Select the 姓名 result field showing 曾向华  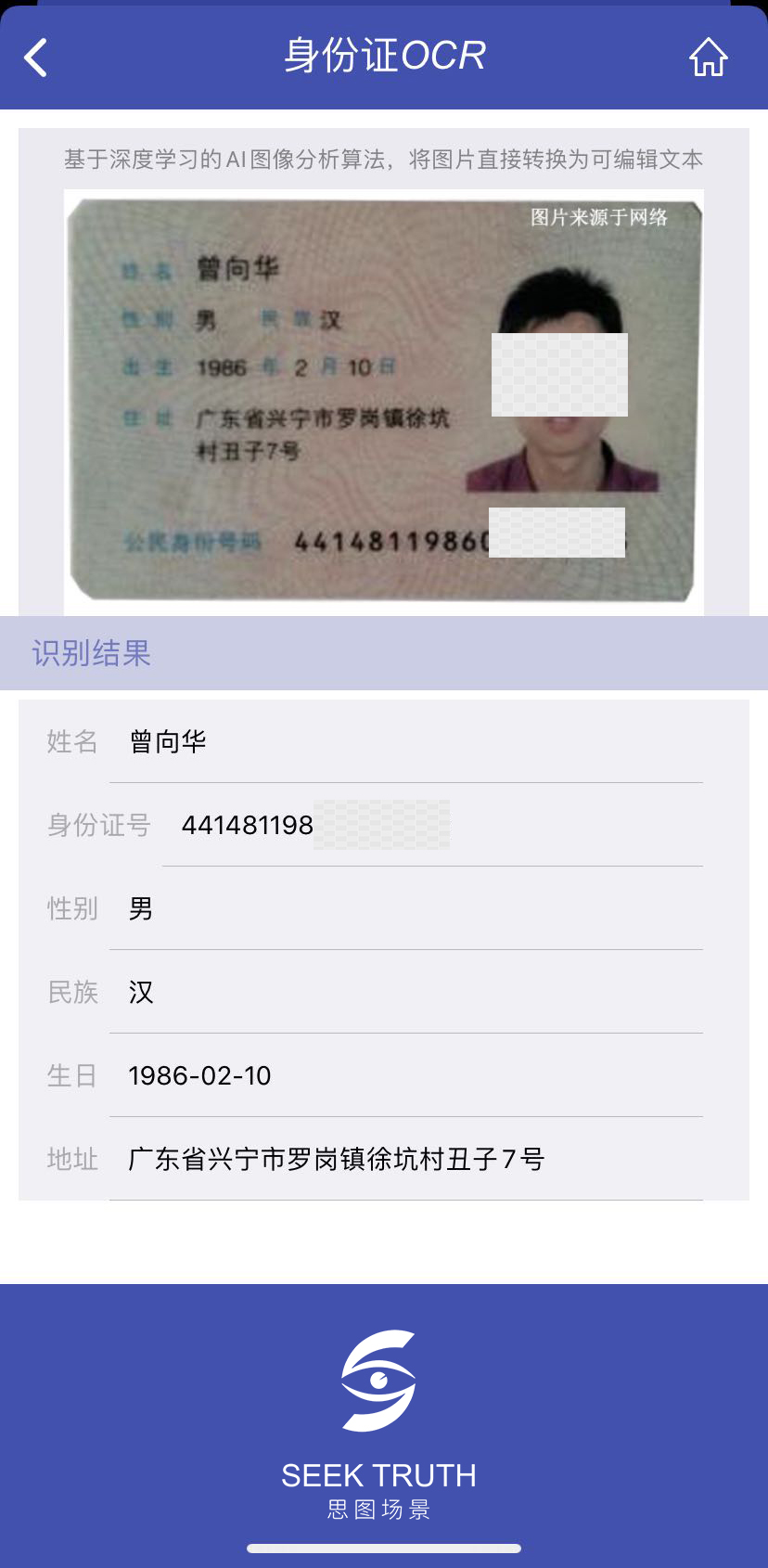click(168, 740)
